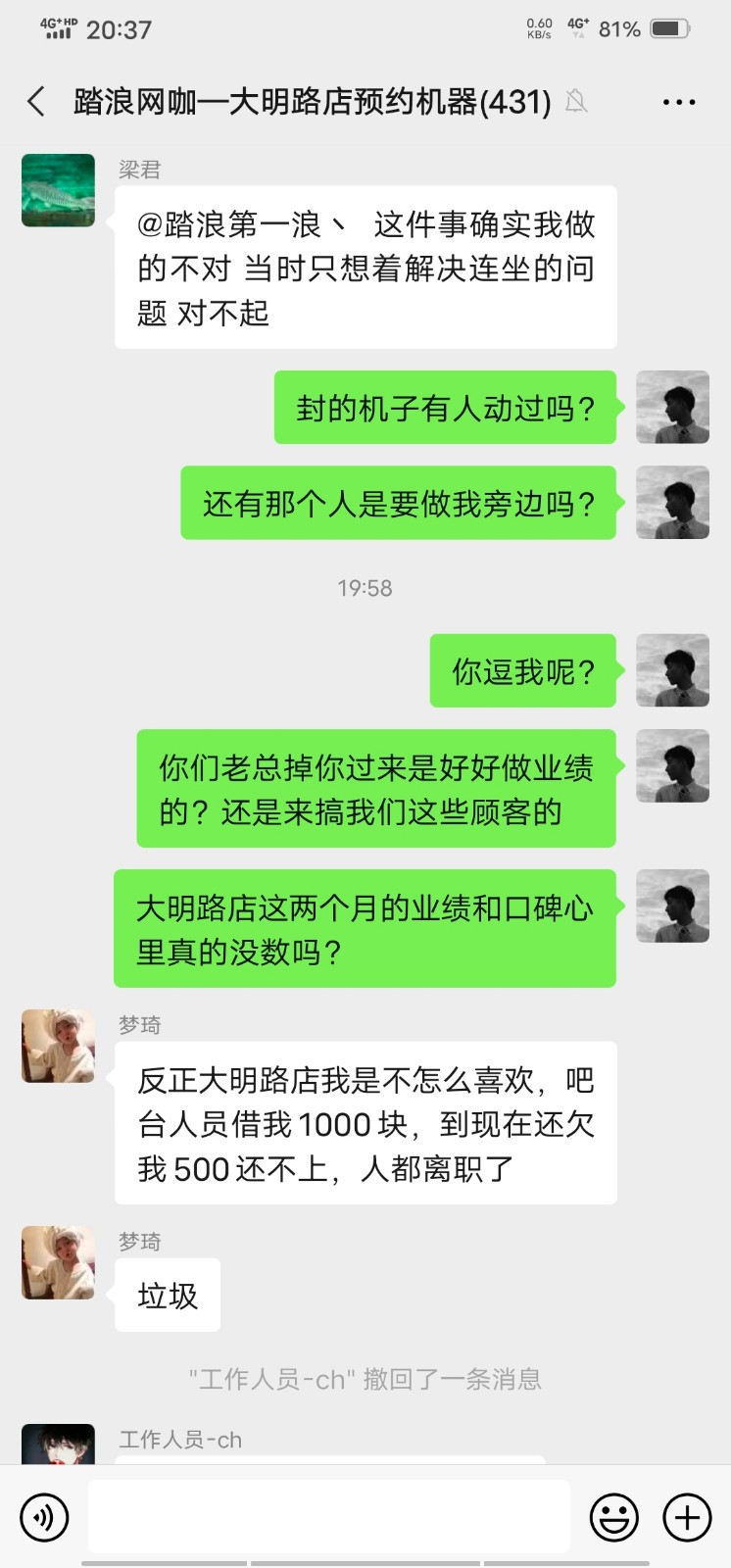Open the plus attachment menu

pyautogui.click(x=687, y=1517)
